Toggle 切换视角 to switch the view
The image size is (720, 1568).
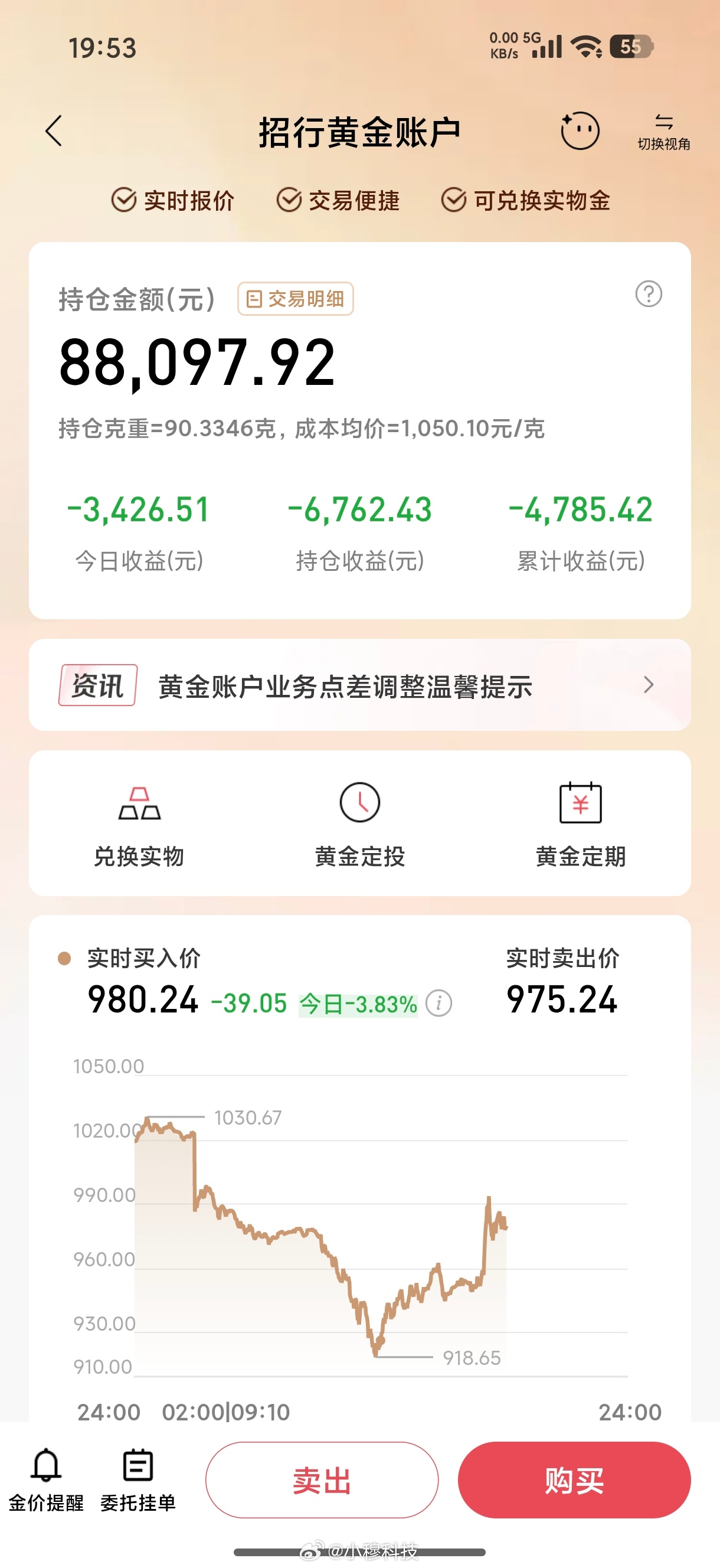coord(663,130)
